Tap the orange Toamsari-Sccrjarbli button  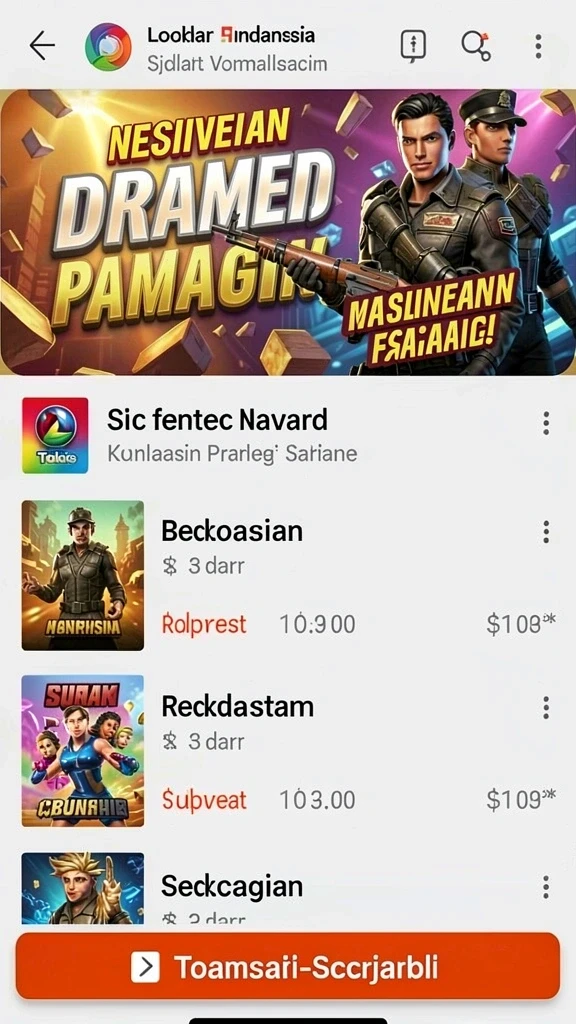point(288,967)
